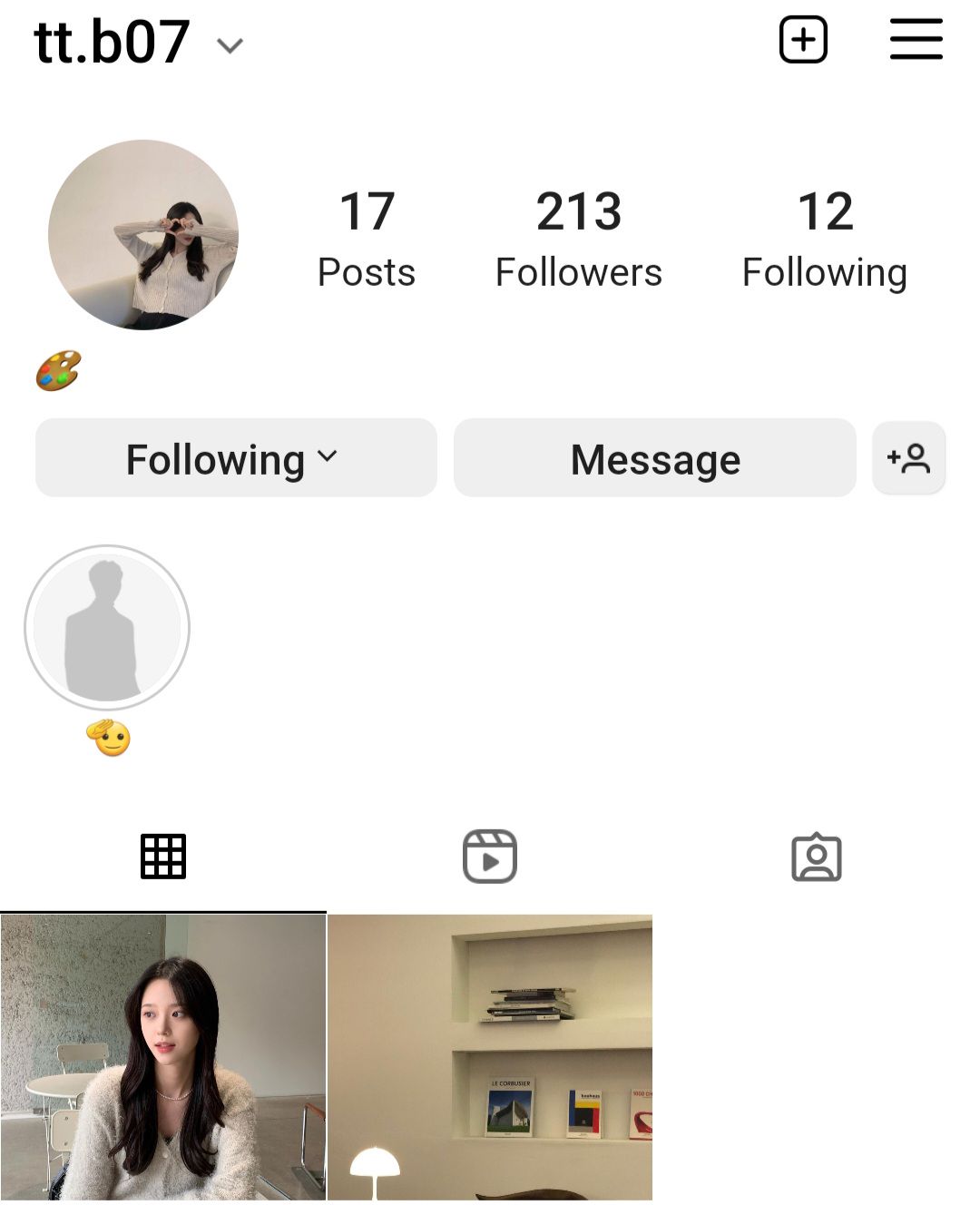Open the 213 Followers list

coord(578,239)
